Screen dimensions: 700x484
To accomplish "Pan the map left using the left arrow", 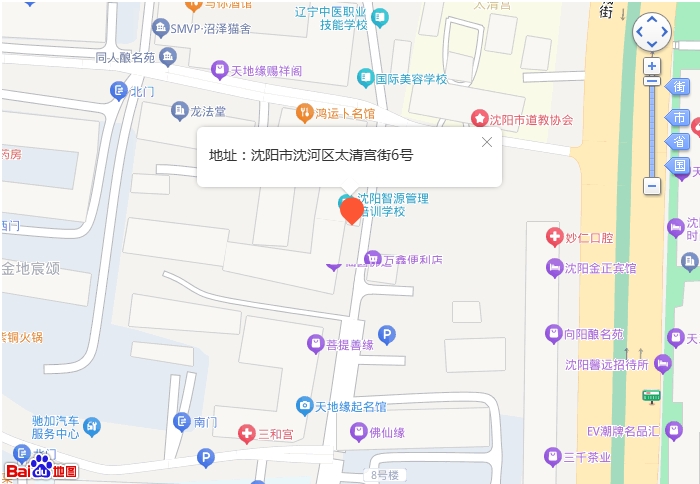I will point(640,32).
